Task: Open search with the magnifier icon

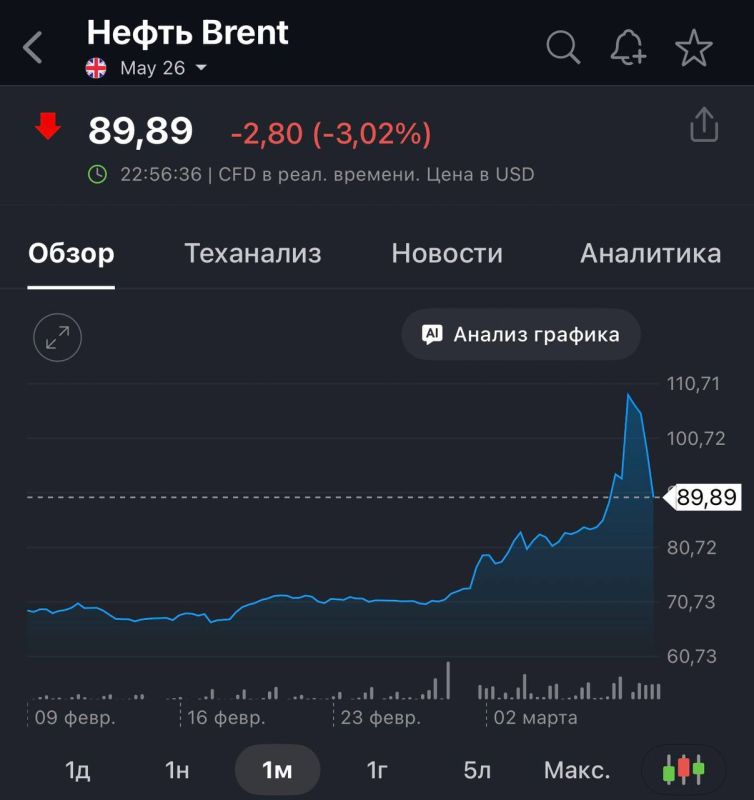Action: pyautogui.click(x=561, y=46)
